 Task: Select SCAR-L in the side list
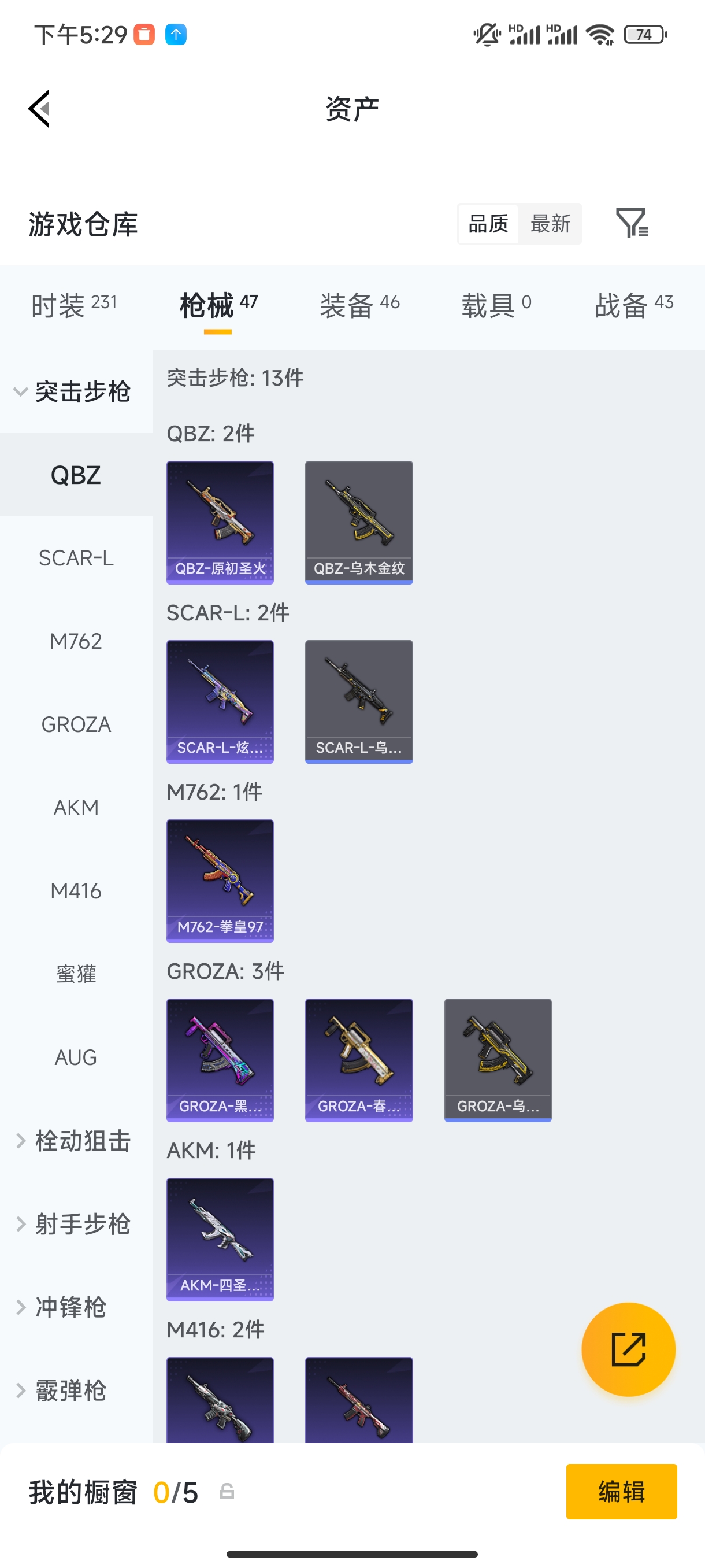pyautogui.click(x=76, y=557)
